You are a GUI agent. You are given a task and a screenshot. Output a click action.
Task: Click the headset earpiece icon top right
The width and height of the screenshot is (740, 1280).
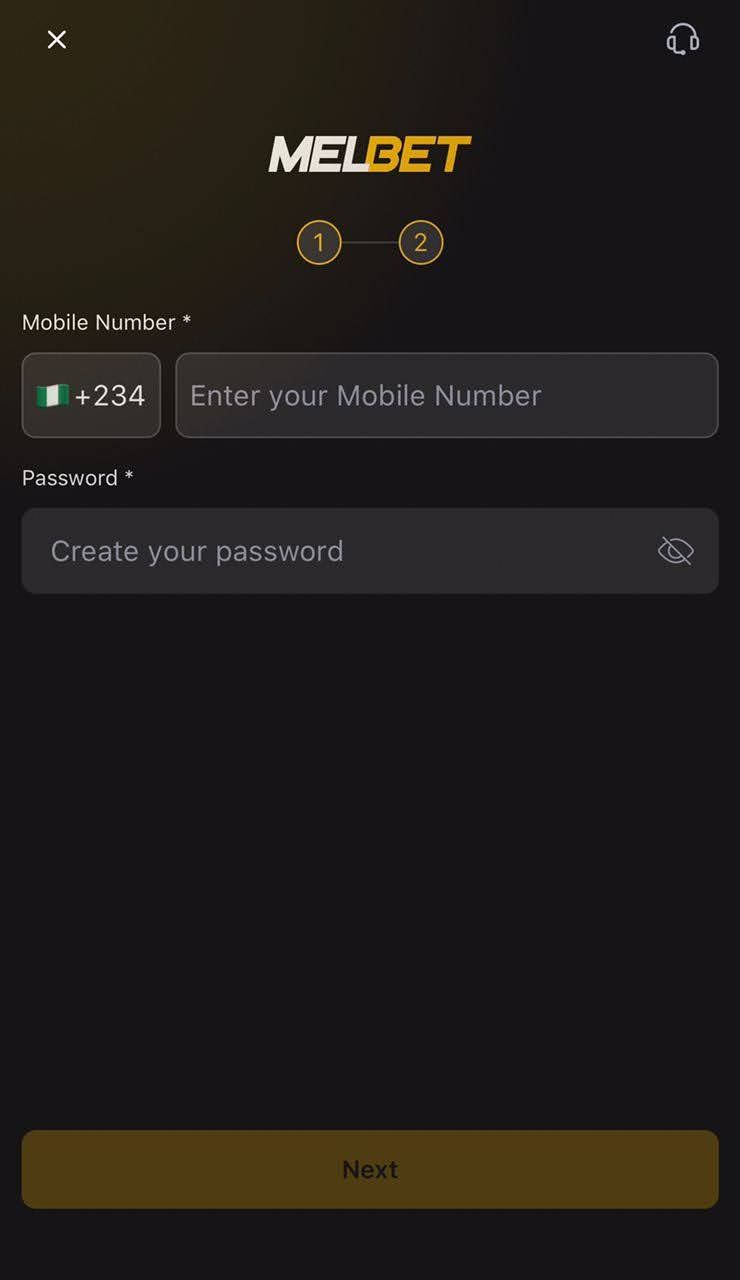(x=682, y=40)
